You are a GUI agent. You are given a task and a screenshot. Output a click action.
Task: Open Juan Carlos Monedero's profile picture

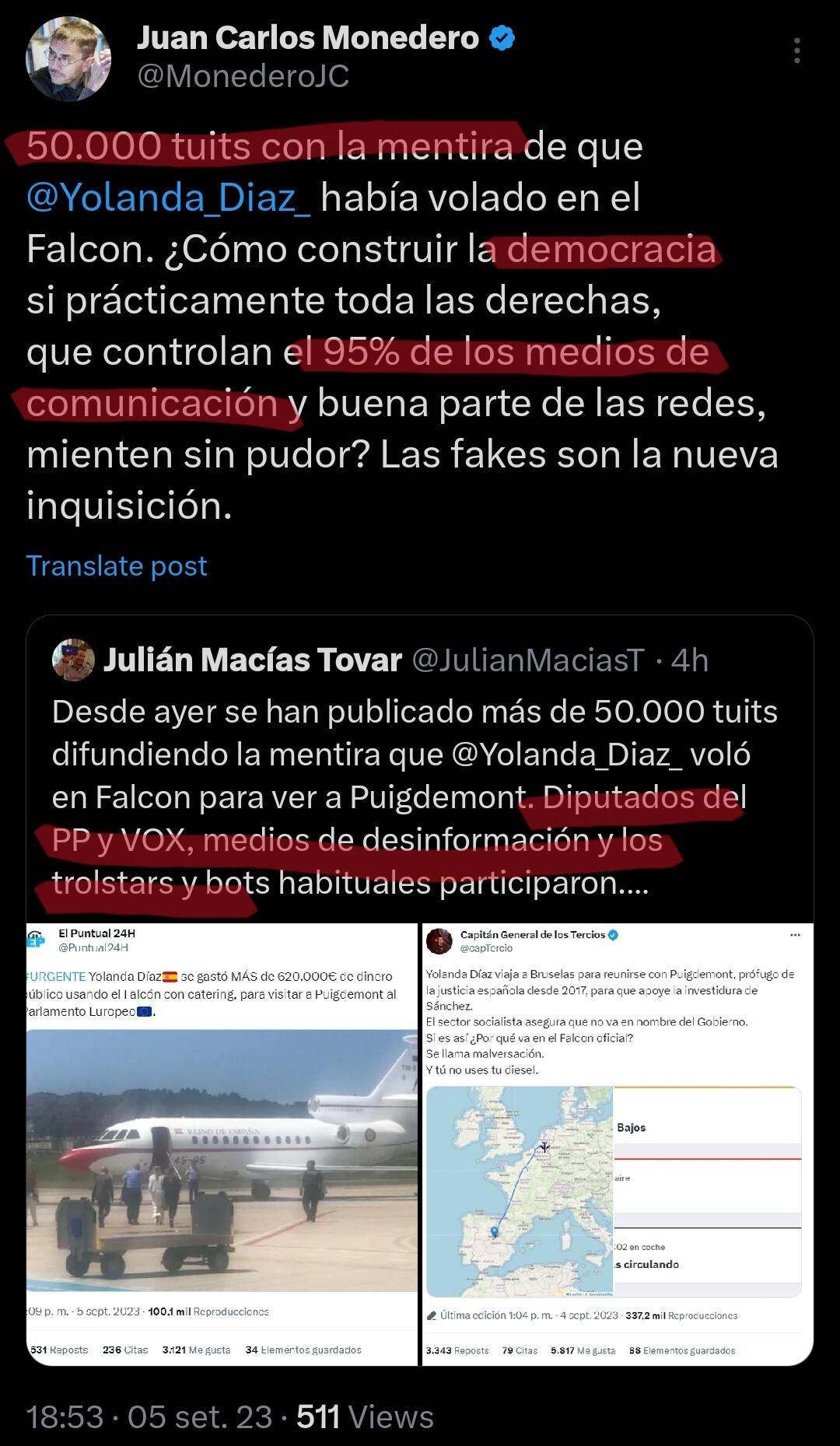(x=68, y=58)
